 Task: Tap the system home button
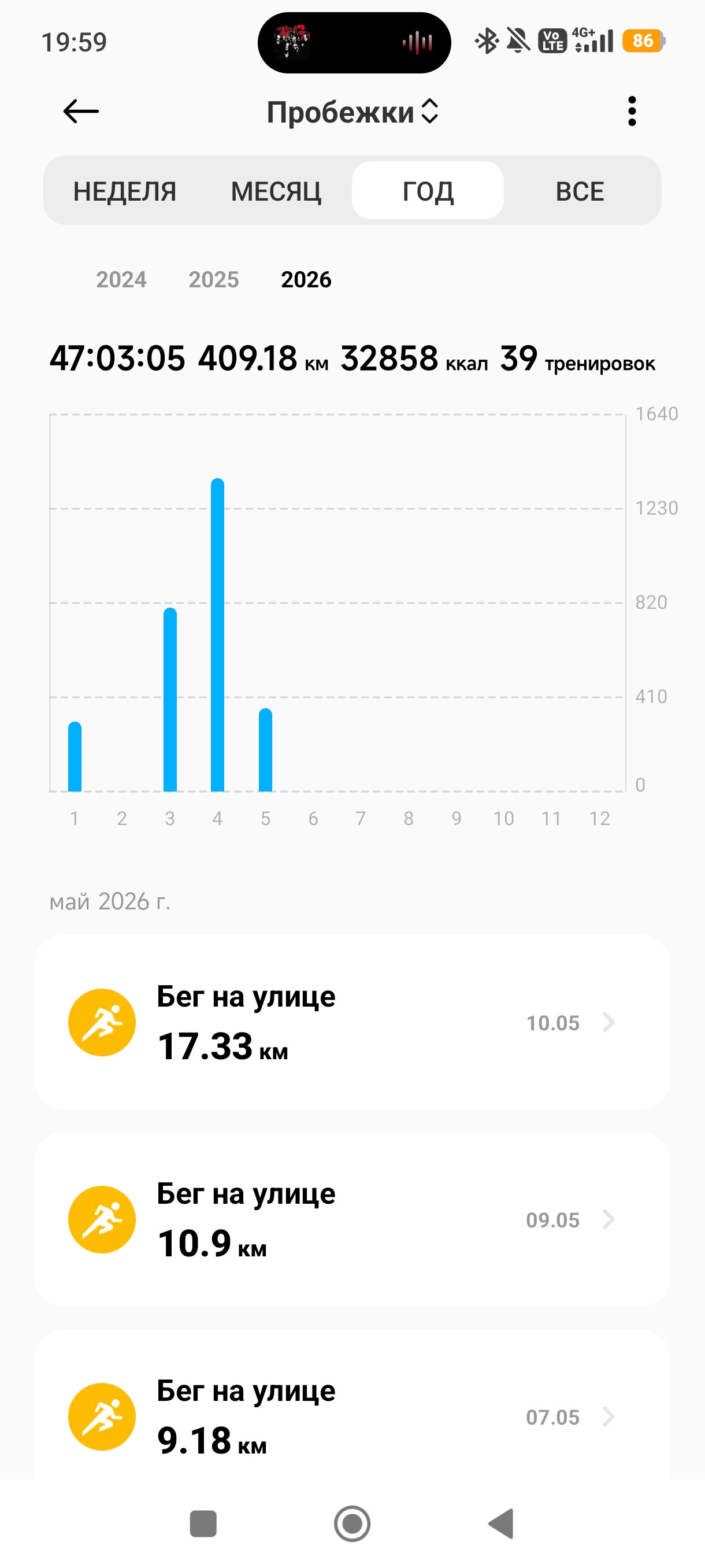click(352, 1523)
